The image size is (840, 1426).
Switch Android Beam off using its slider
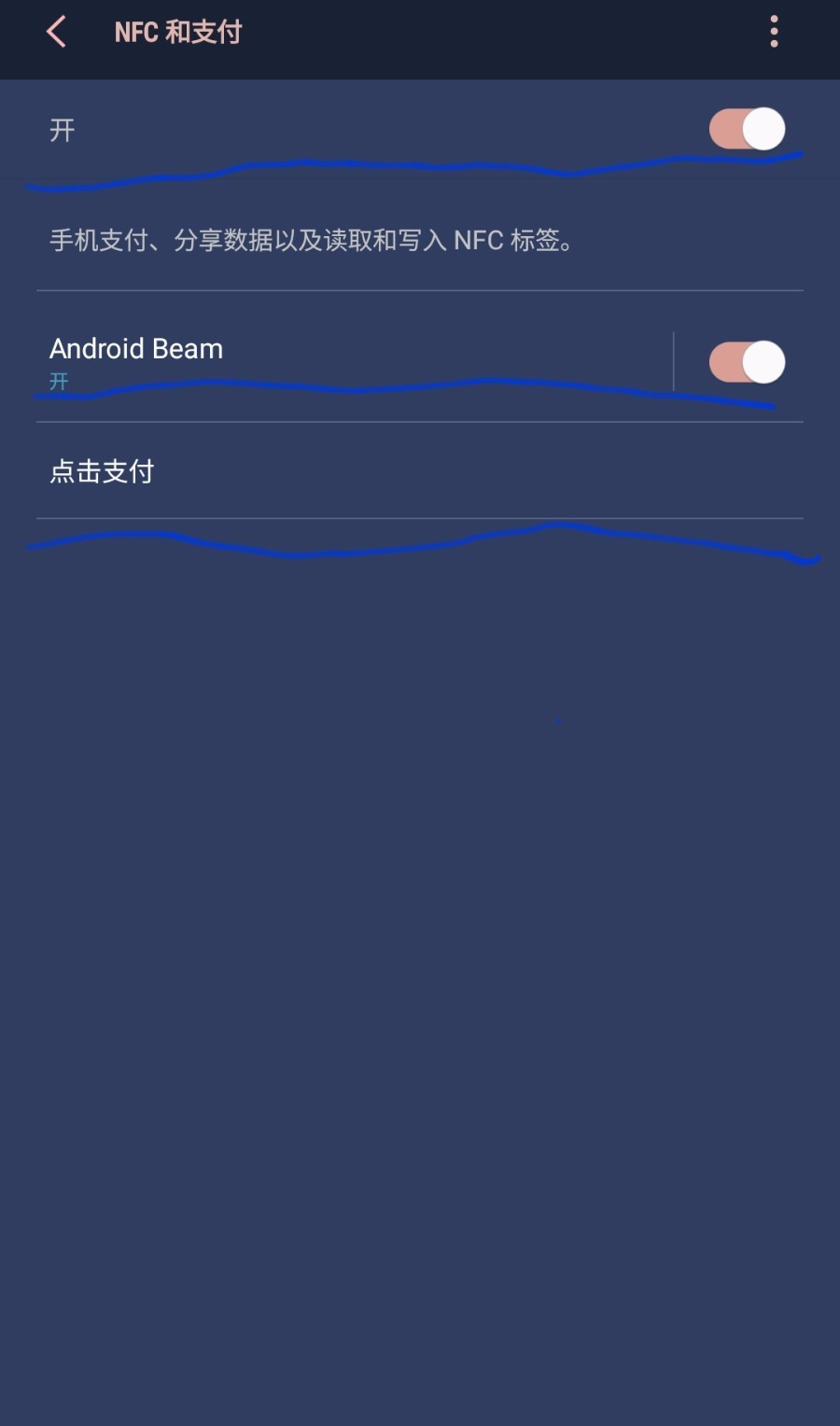745,361
